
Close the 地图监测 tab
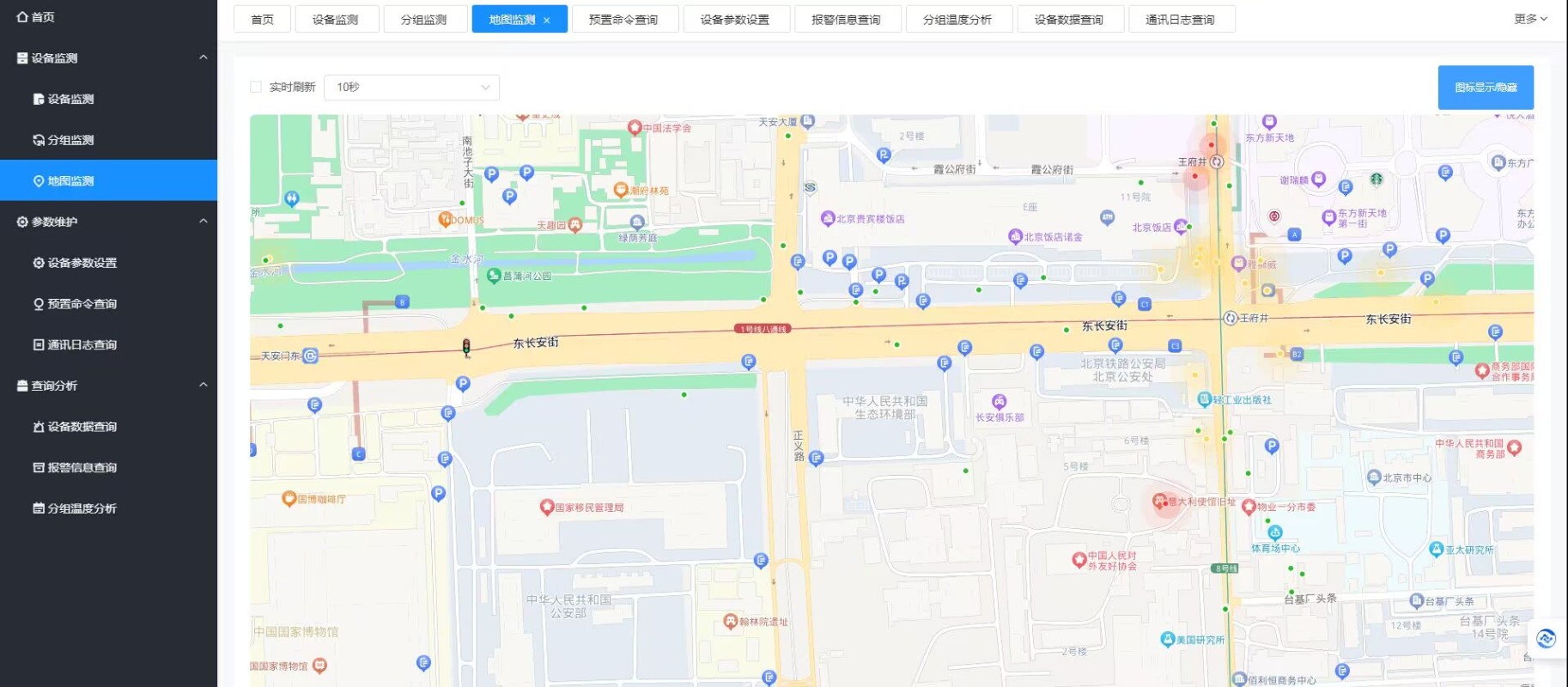click(547, 20)
